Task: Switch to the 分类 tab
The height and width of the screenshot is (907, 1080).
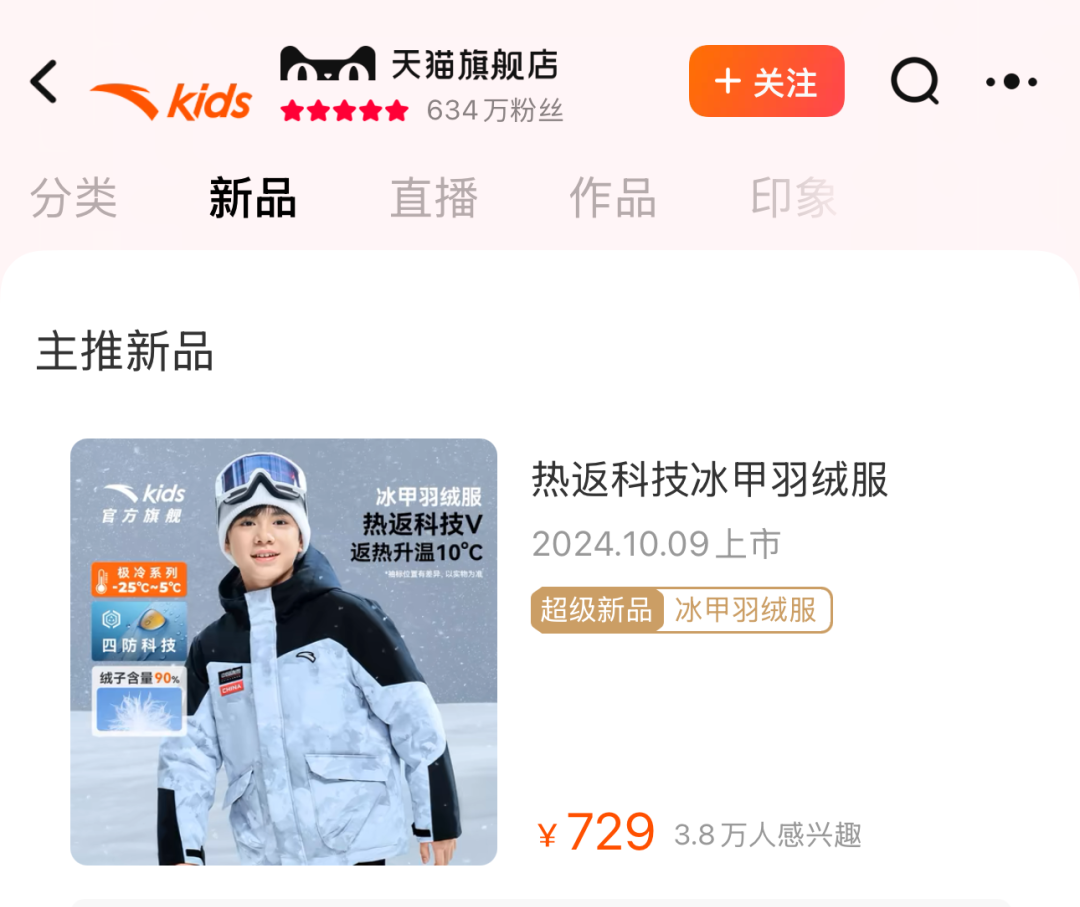Action: click(74, 198)
